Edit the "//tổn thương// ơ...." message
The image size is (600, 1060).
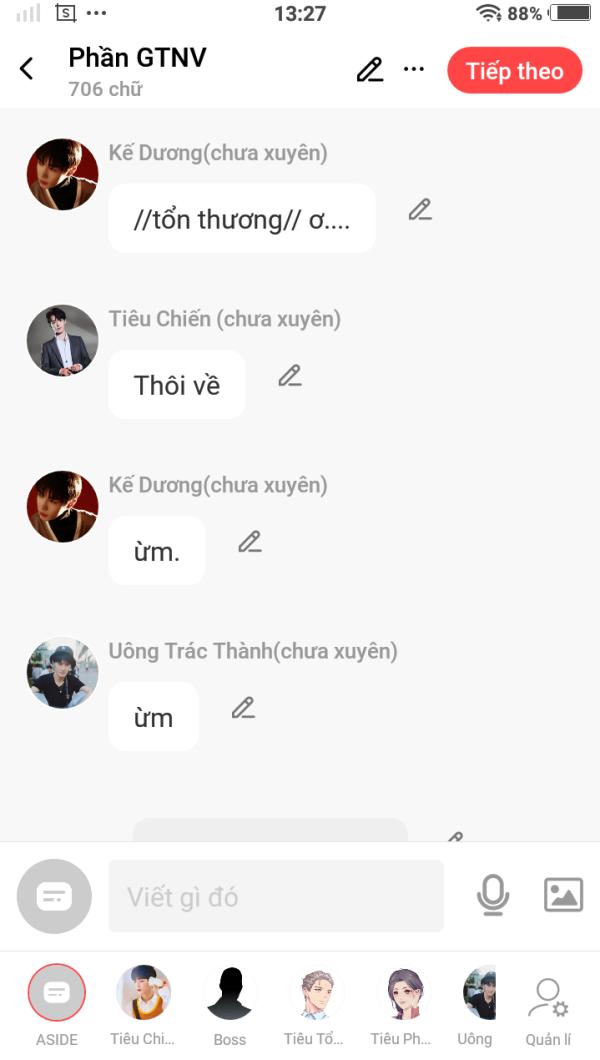(420, 210)
